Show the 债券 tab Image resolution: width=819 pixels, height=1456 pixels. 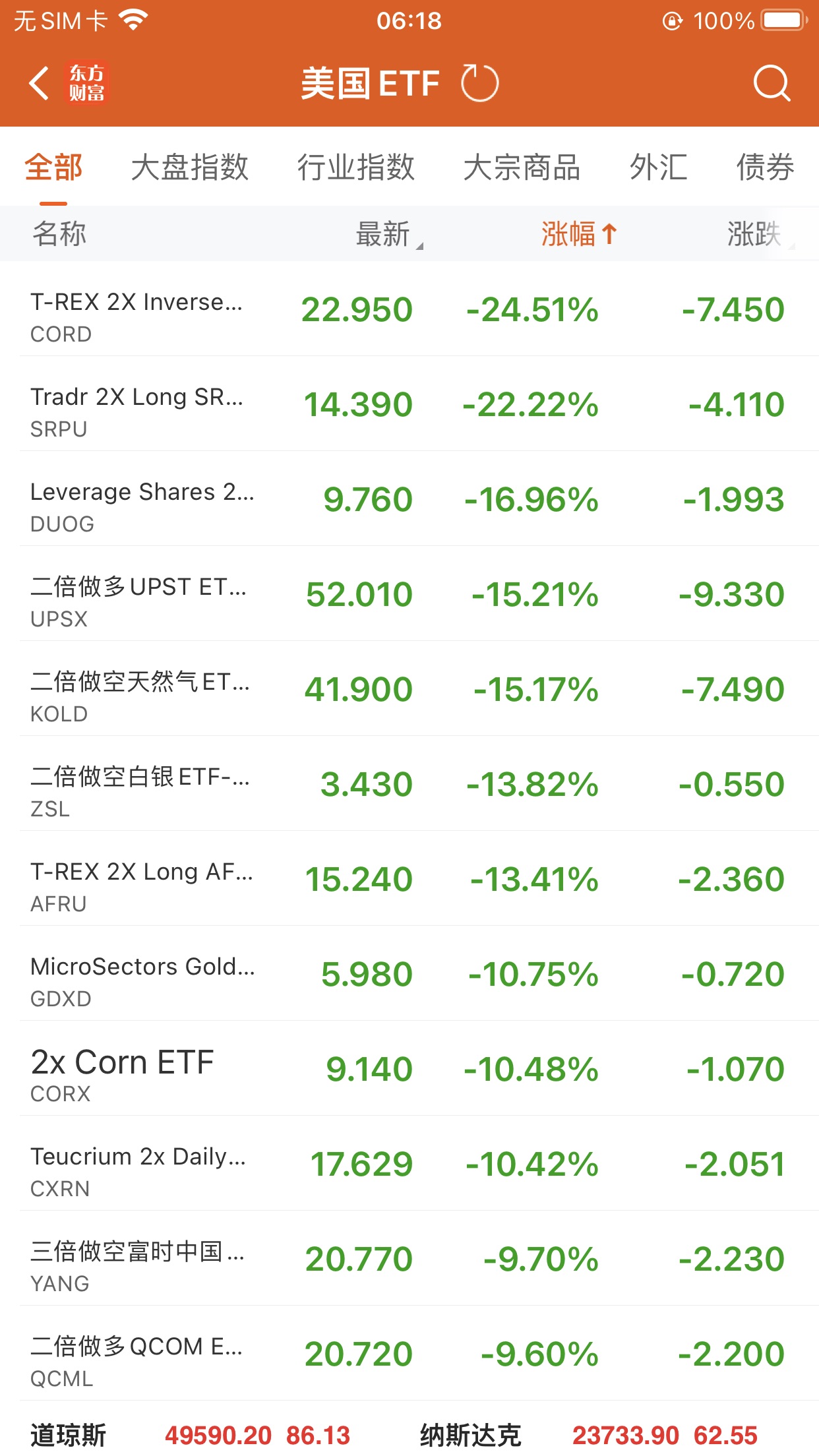765,167
